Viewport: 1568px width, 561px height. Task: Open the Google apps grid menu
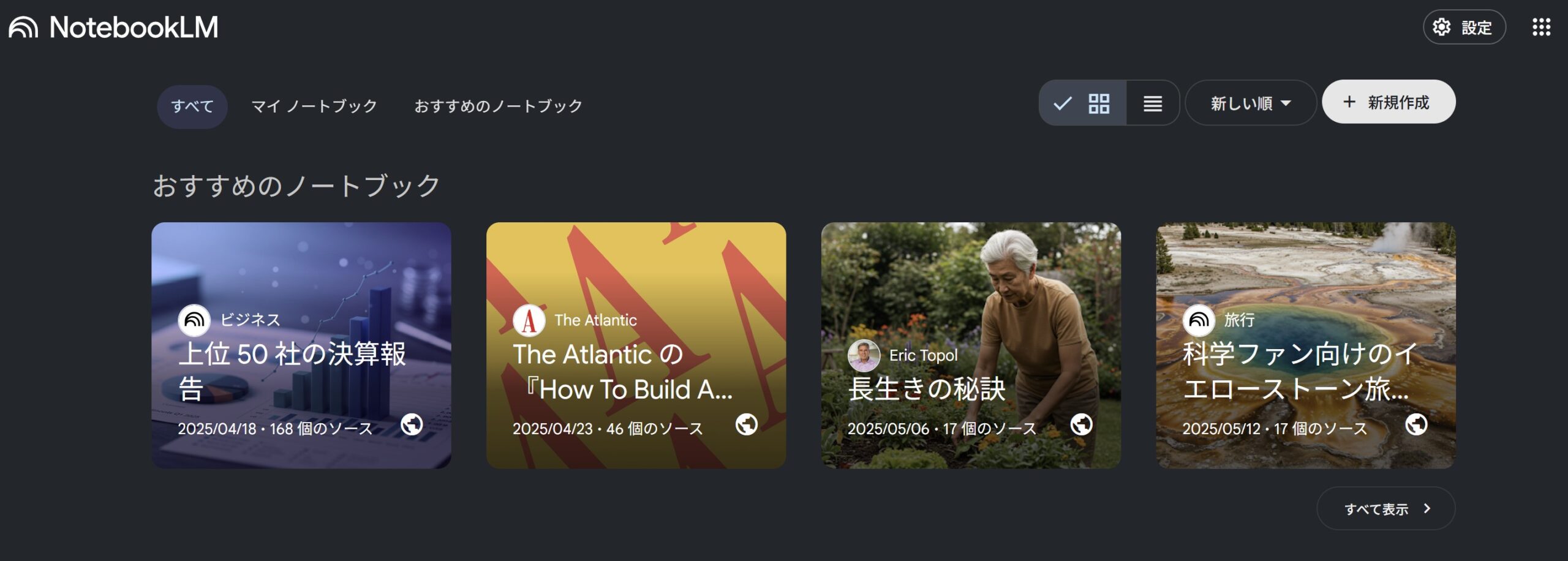1541,28
